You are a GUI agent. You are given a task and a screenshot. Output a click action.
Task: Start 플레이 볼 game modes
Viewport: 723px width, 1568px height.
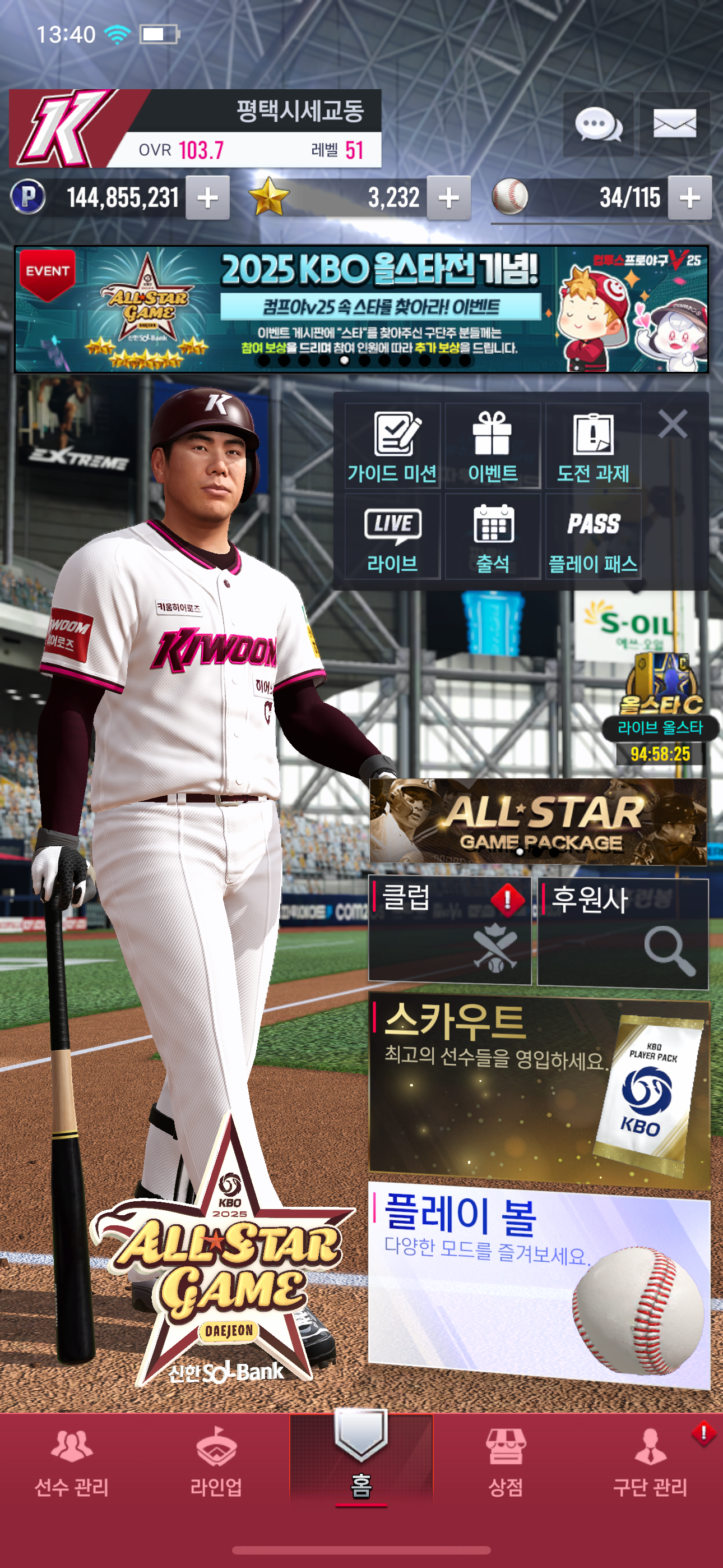[x=538, y=1284]
